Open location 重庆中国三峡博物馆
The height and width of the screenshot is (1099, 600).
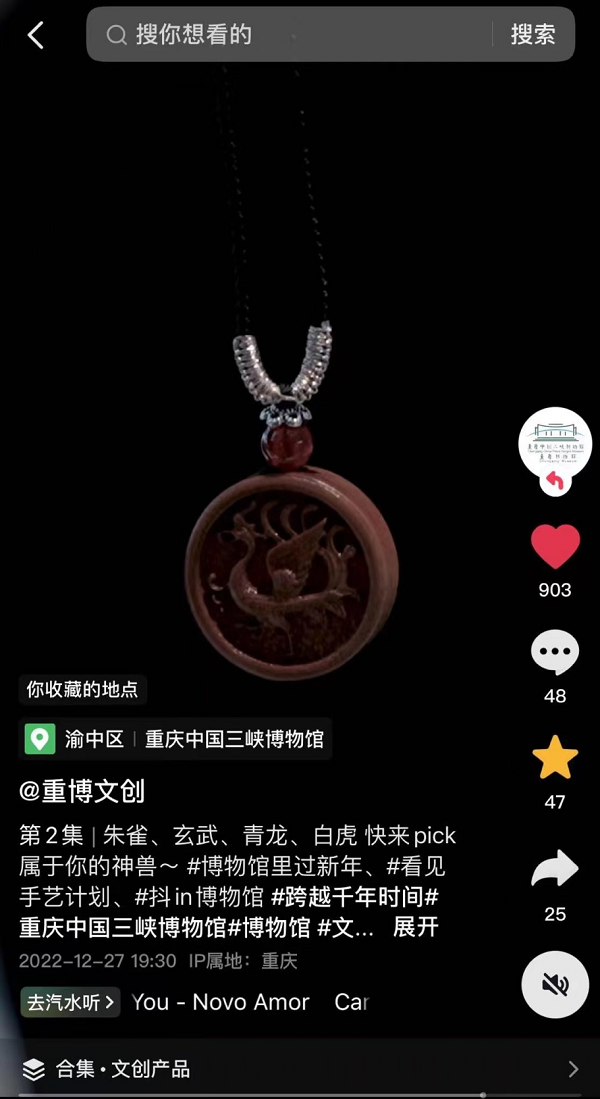point(234,740)
